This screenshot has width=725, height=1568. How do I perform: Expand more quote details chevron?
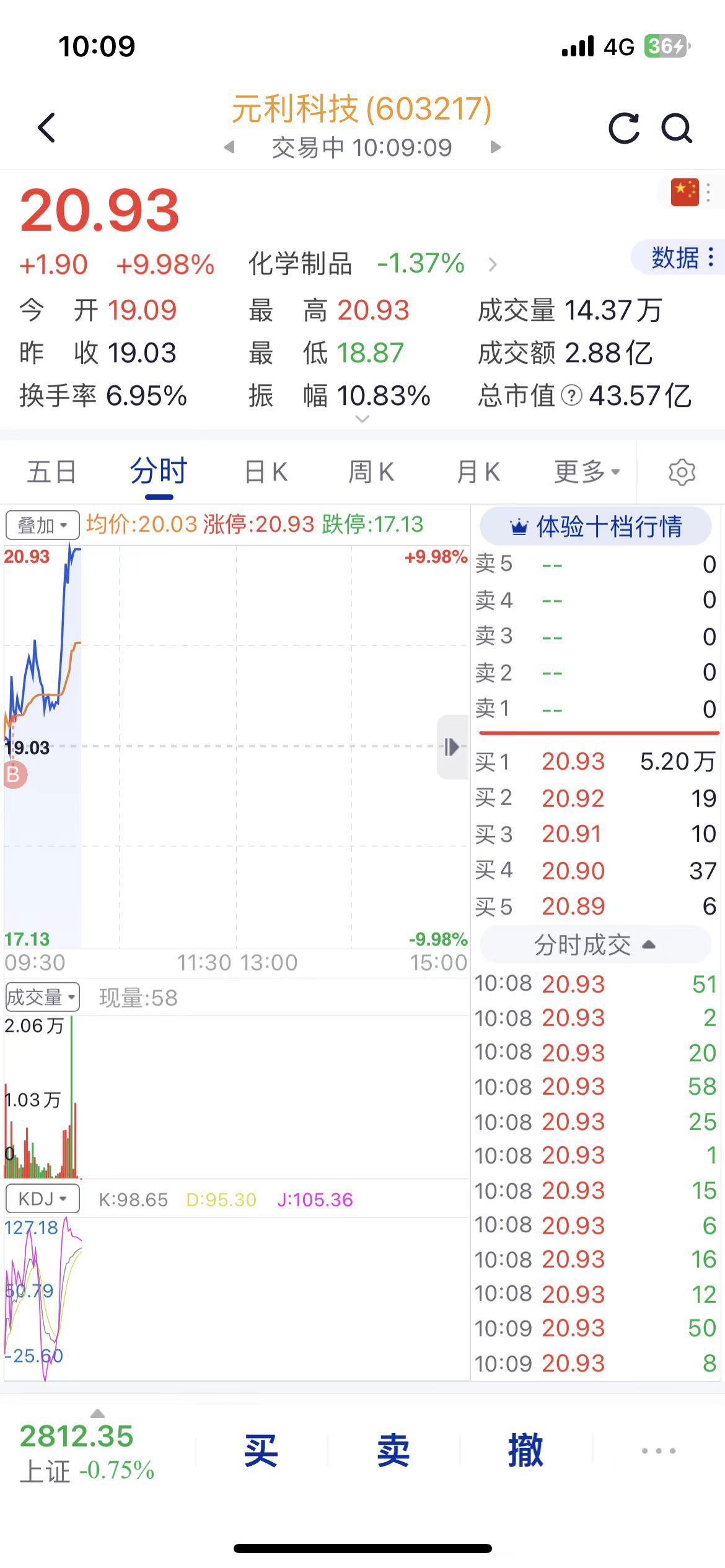[362, 419]
